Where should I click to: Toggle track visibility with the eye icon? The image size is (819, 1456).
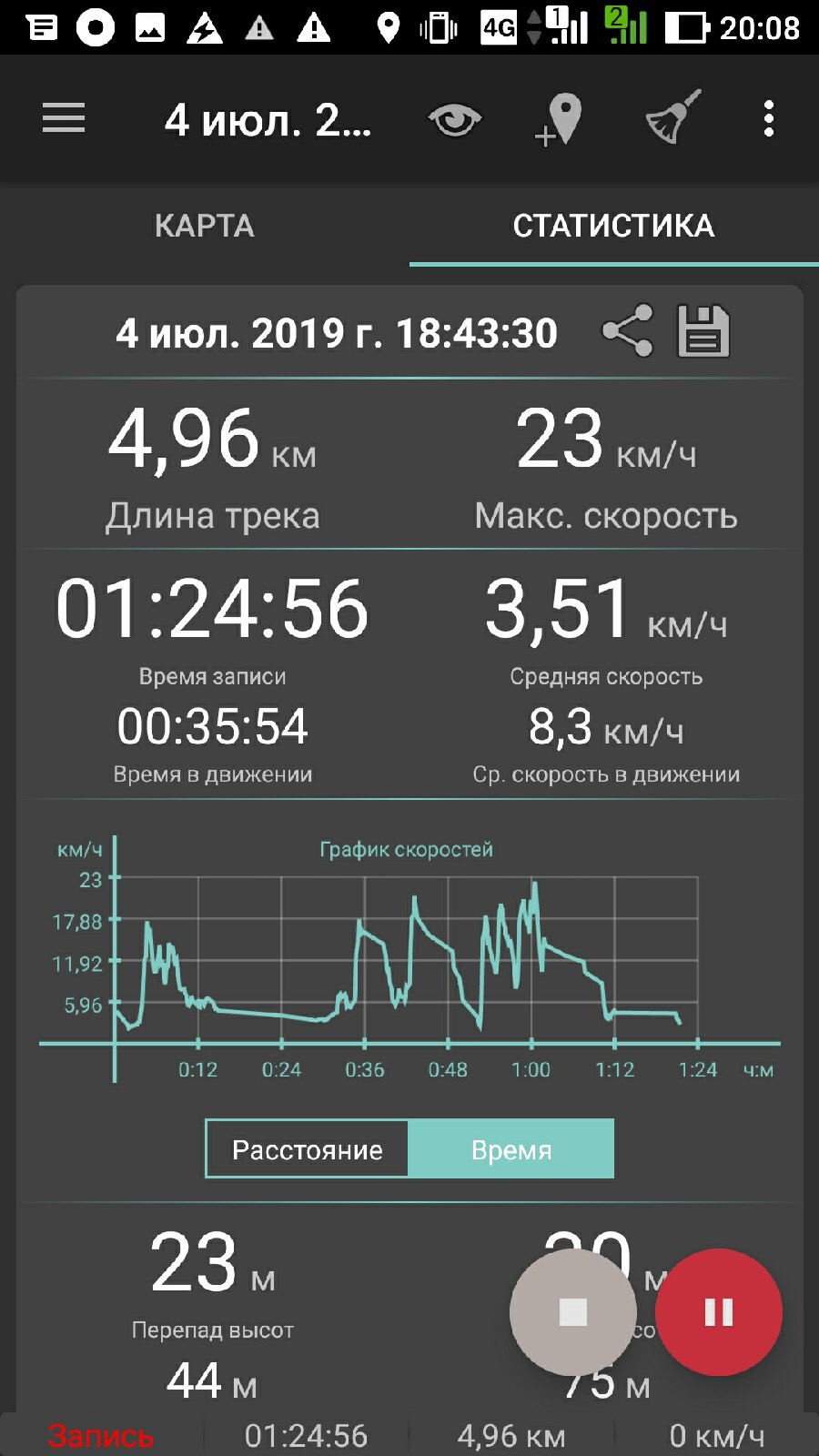pos(454,119)
